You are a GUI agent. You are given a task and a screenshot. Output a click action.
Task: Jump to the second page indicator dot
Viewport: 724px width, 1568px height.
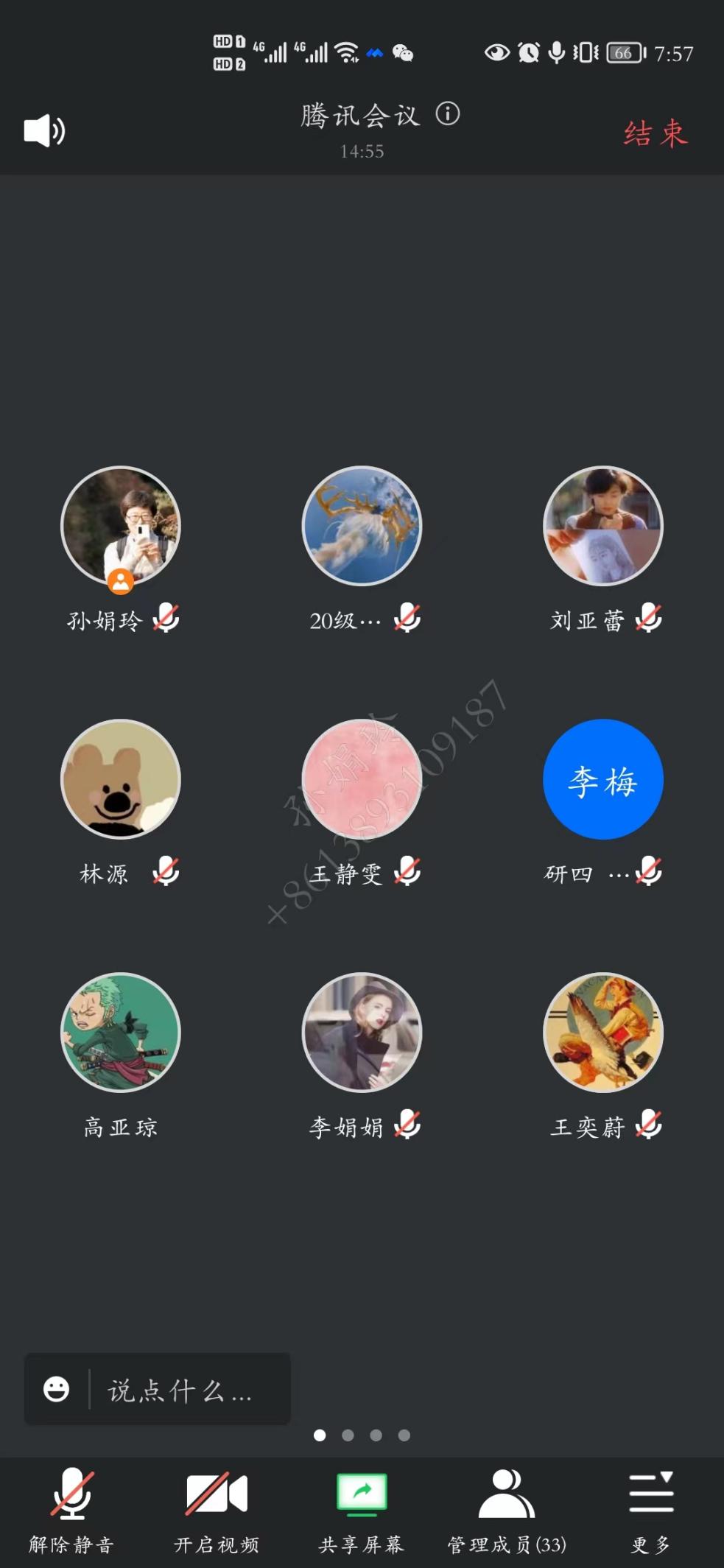tap(348, 1435)
